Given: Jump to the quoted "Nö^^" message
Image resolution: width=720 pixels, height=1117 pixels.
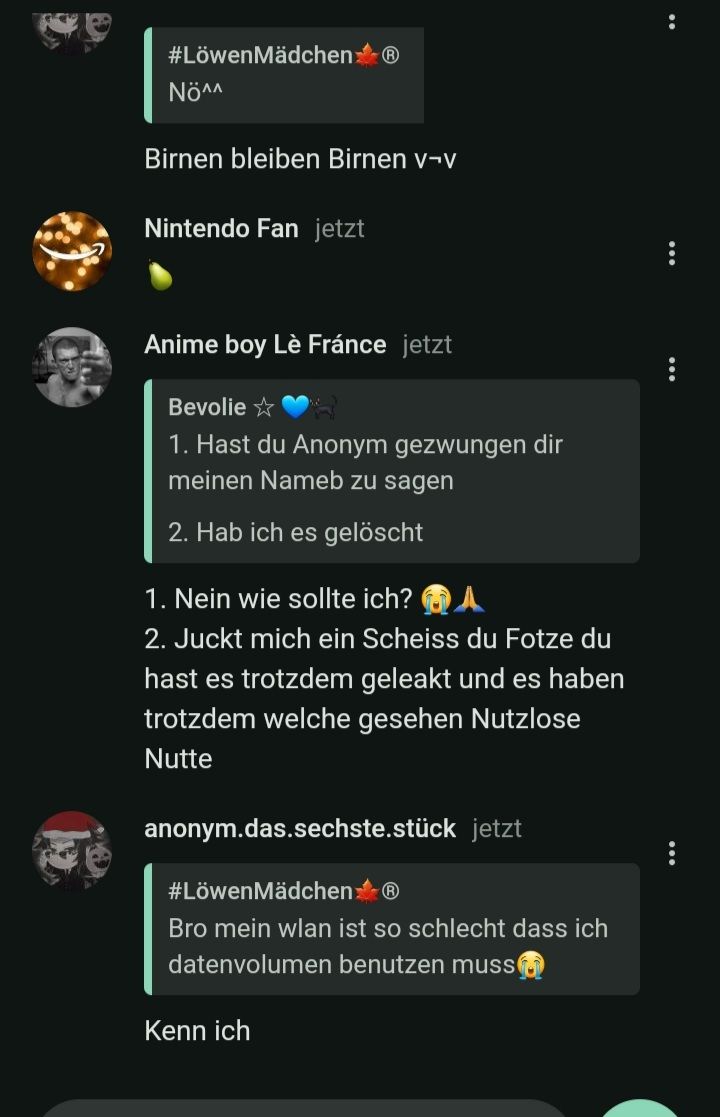Looking at the screenshot, I should click(x=285, y=75).
